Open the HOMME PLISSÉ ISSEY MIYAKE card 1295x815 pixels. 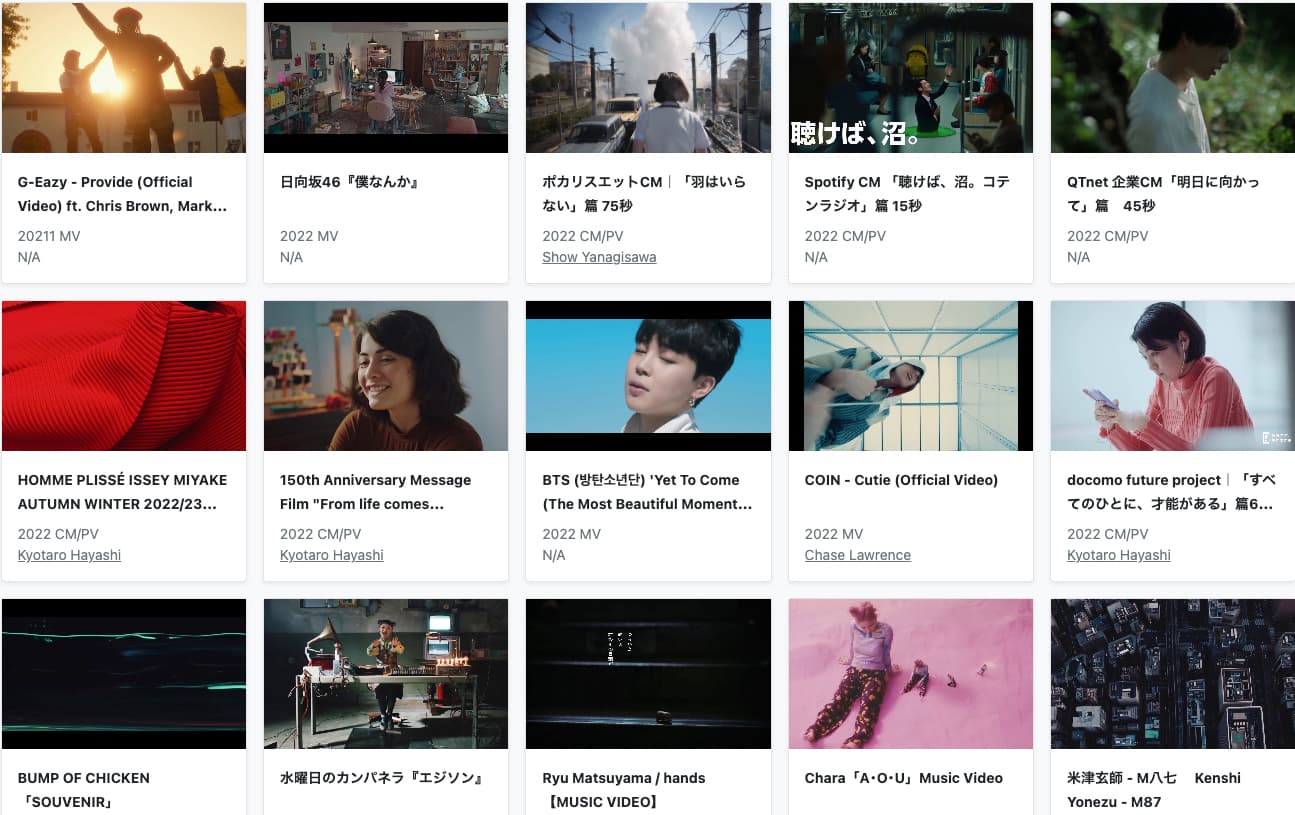pyautogui.click(x=124, y=376)
